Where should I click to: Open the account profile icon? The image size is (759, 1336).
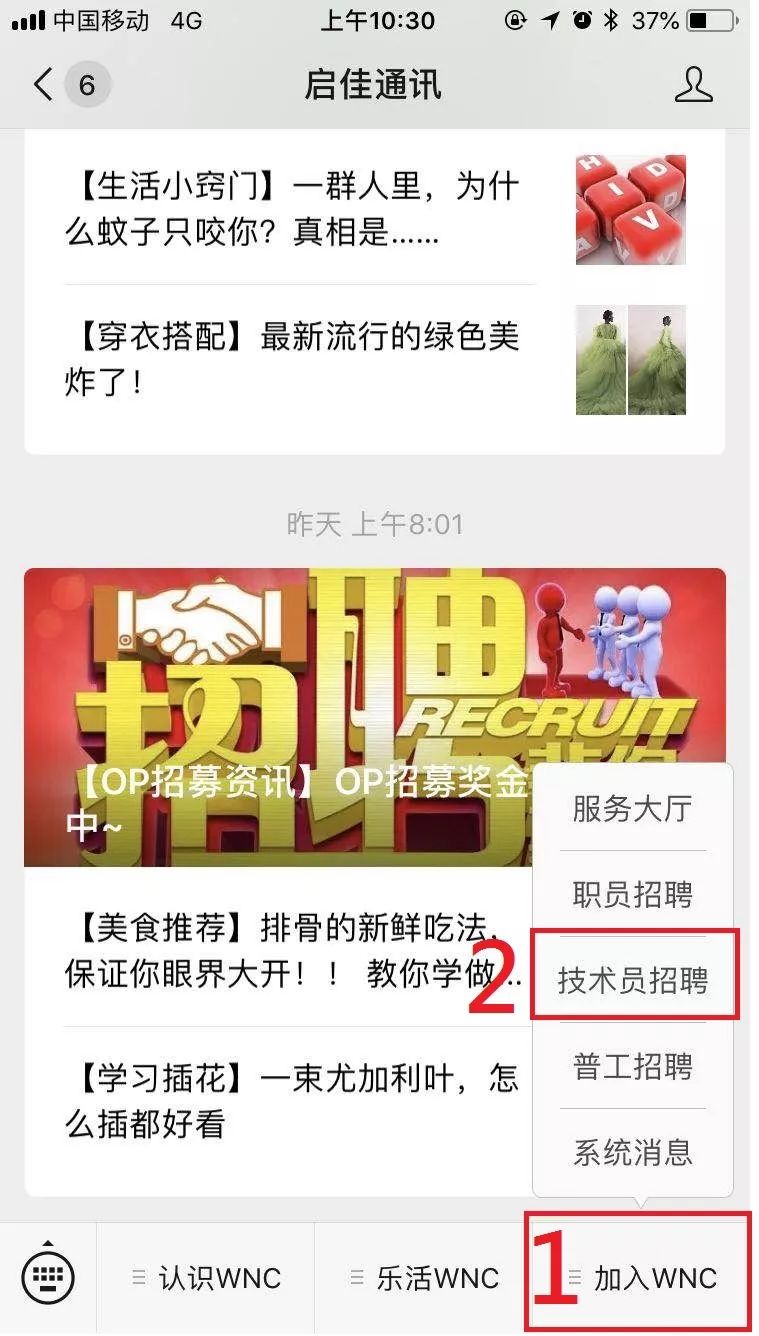coord(693,85)
